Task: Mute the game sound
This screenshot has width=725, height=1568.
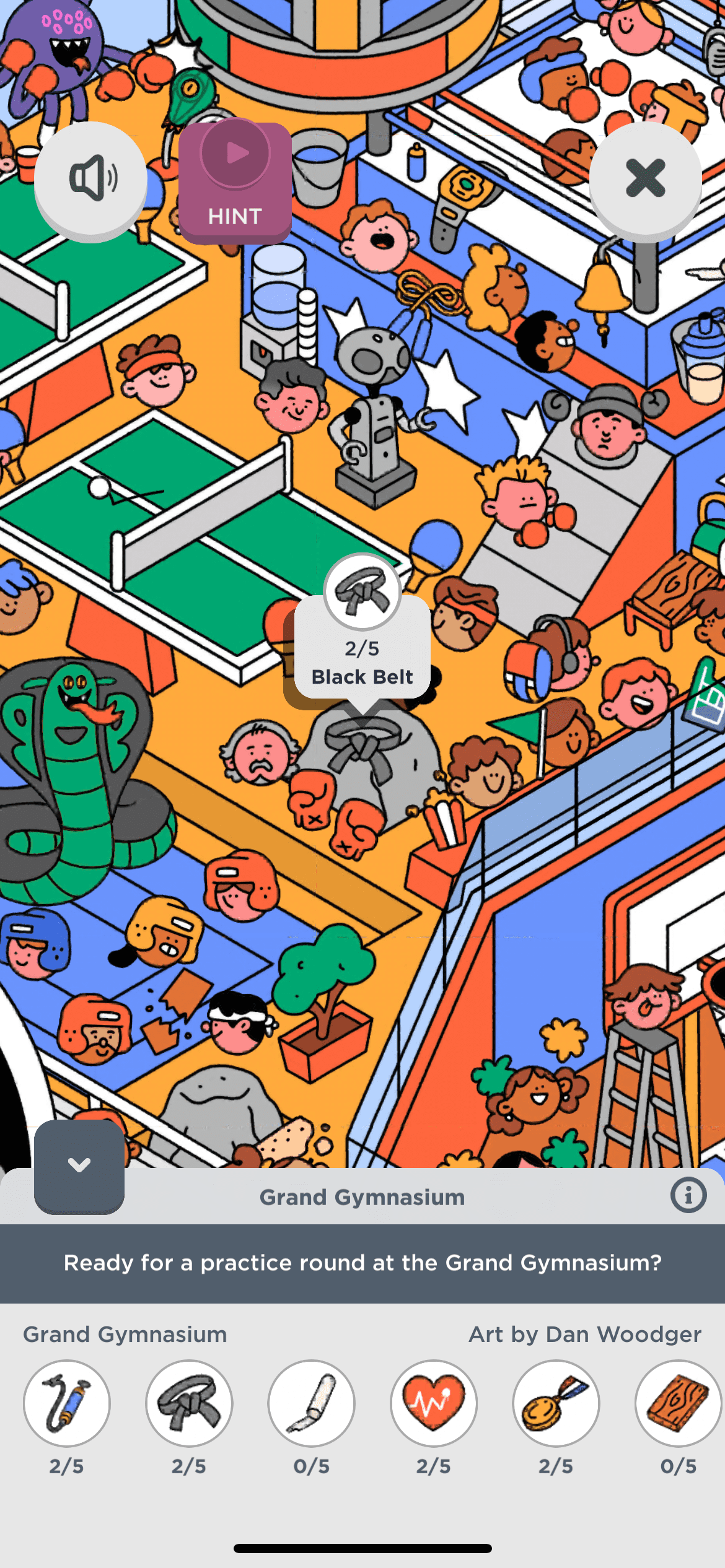Action: [x=91, y=179]
